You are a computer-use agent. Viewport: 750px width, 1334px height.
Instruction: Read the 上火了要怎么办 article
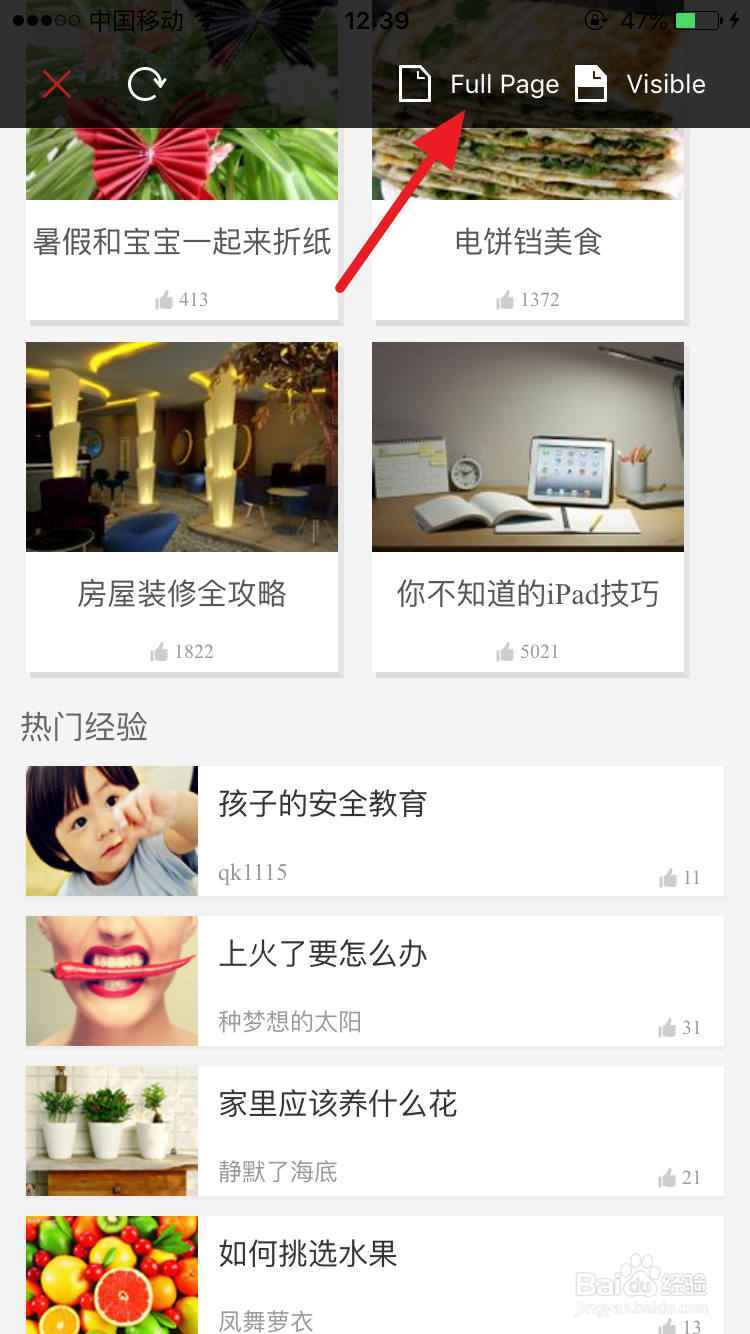pos(374,981)
